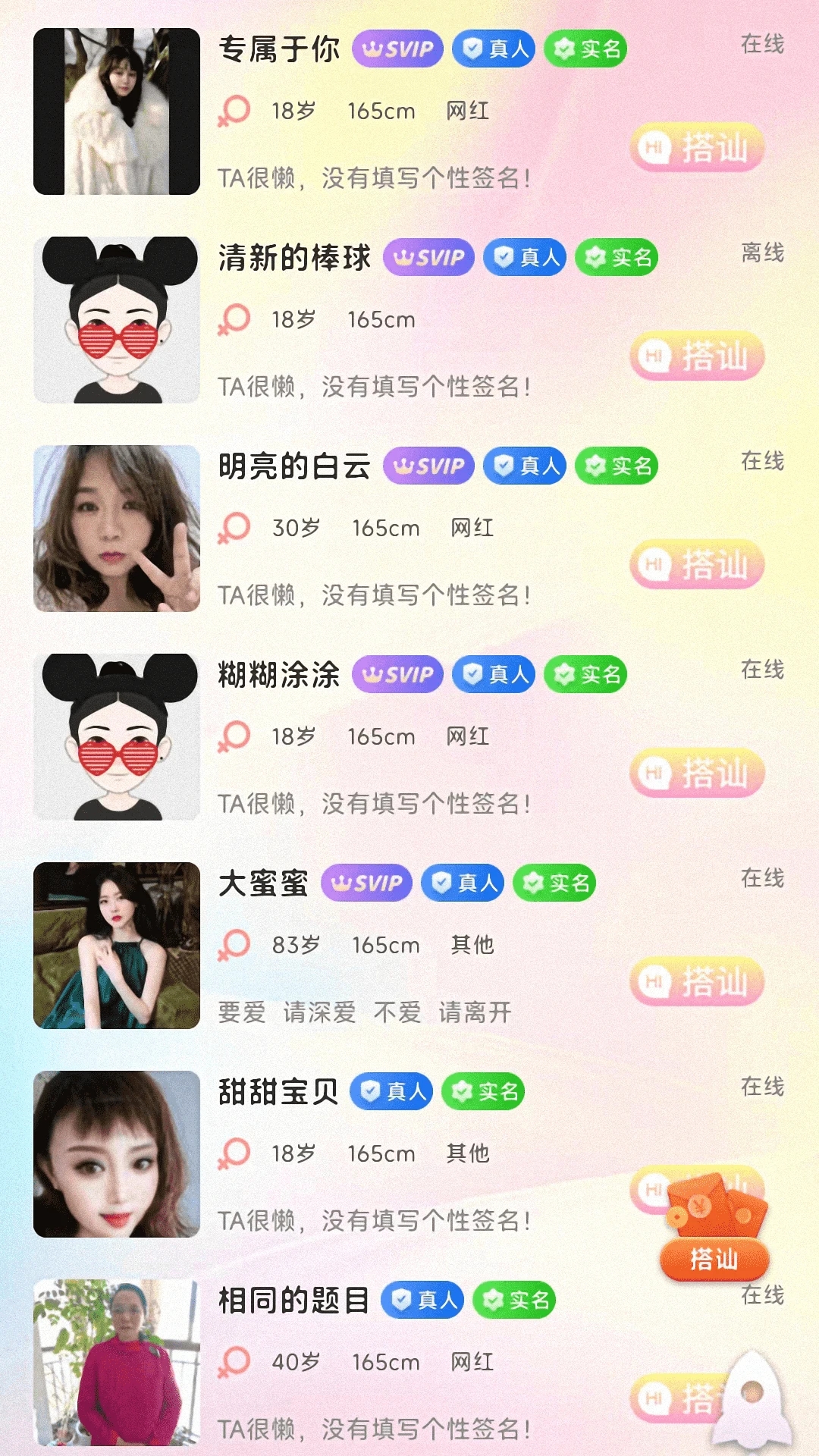
Task: Select the SVIP badge next to 专属于你
Action: point(398,48)
